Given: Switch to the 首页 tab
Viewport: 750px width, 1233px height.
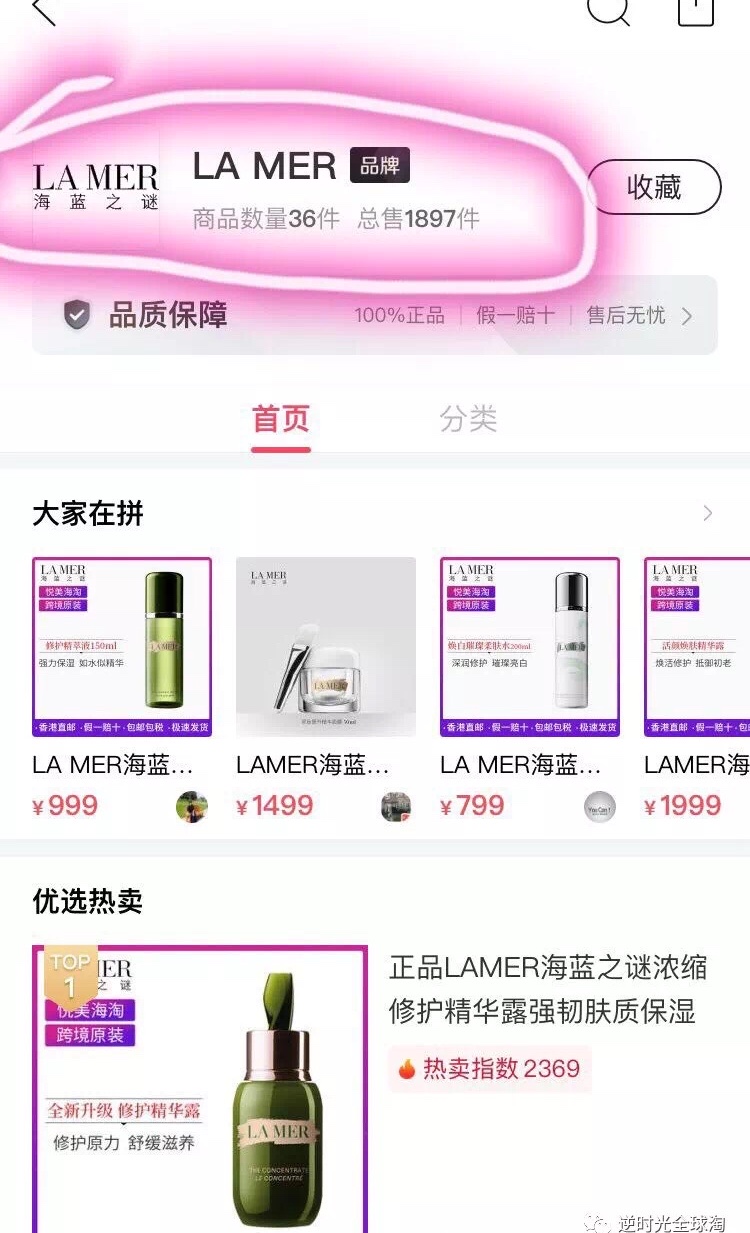Looking at the screenshot, I should tap(280, 419).
